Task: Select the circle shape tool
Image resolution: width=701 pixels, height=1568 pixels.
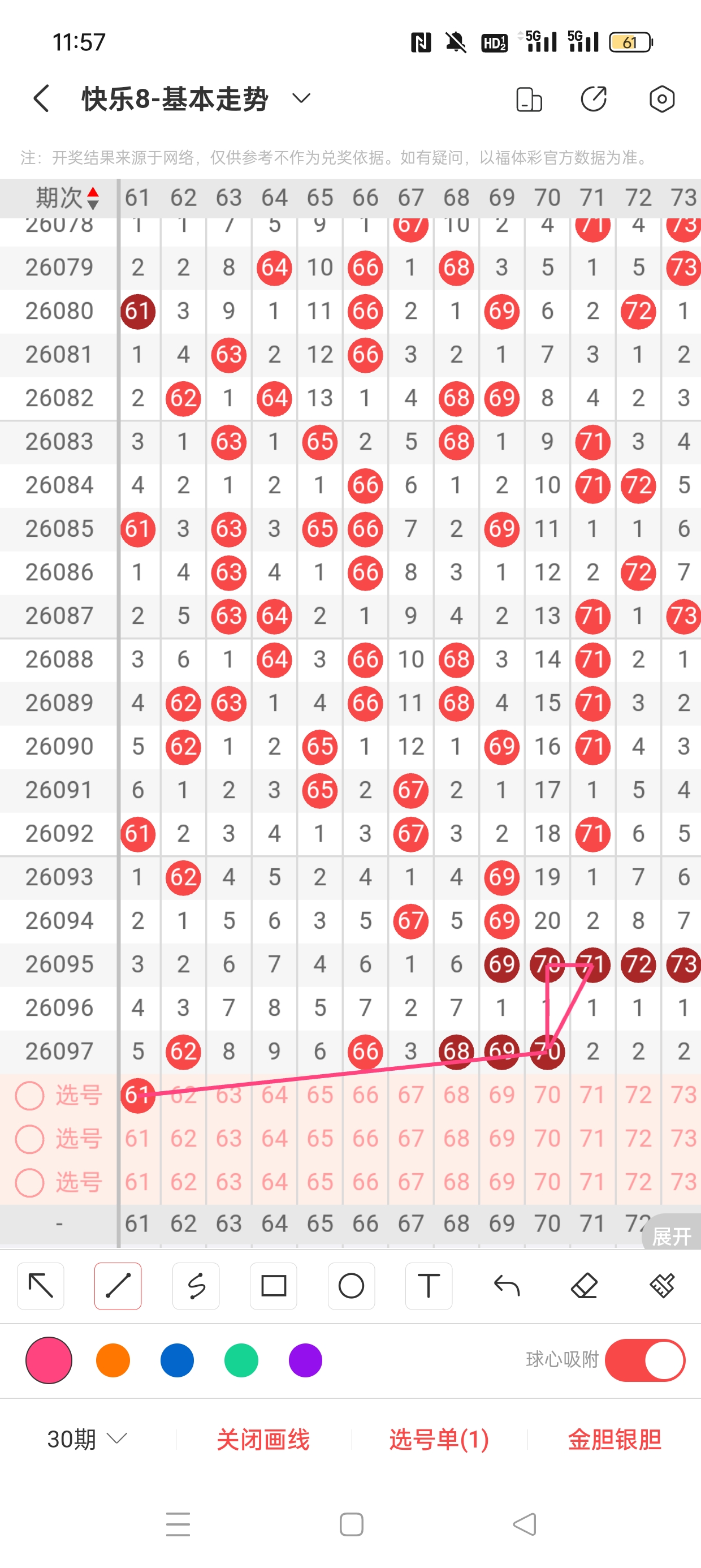Action: coord(351,1286)
